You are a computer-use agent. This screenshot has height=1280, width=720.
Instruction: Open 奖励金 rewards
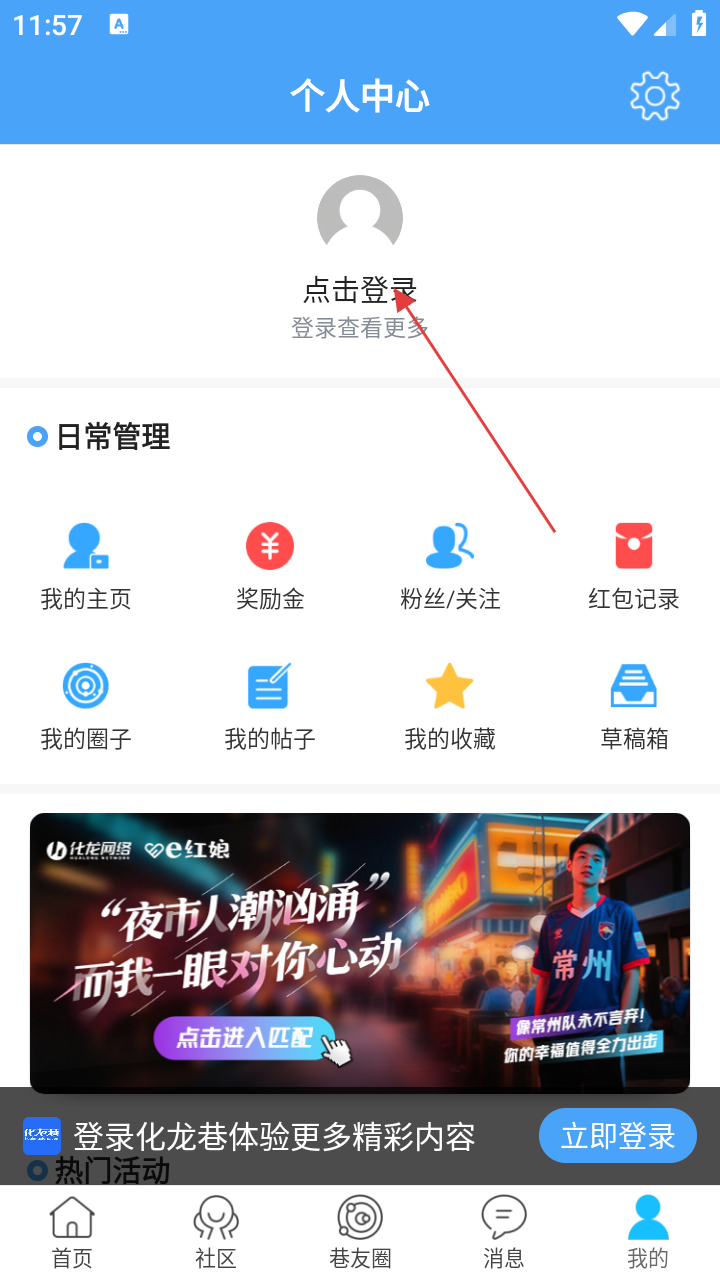(270, 566)
